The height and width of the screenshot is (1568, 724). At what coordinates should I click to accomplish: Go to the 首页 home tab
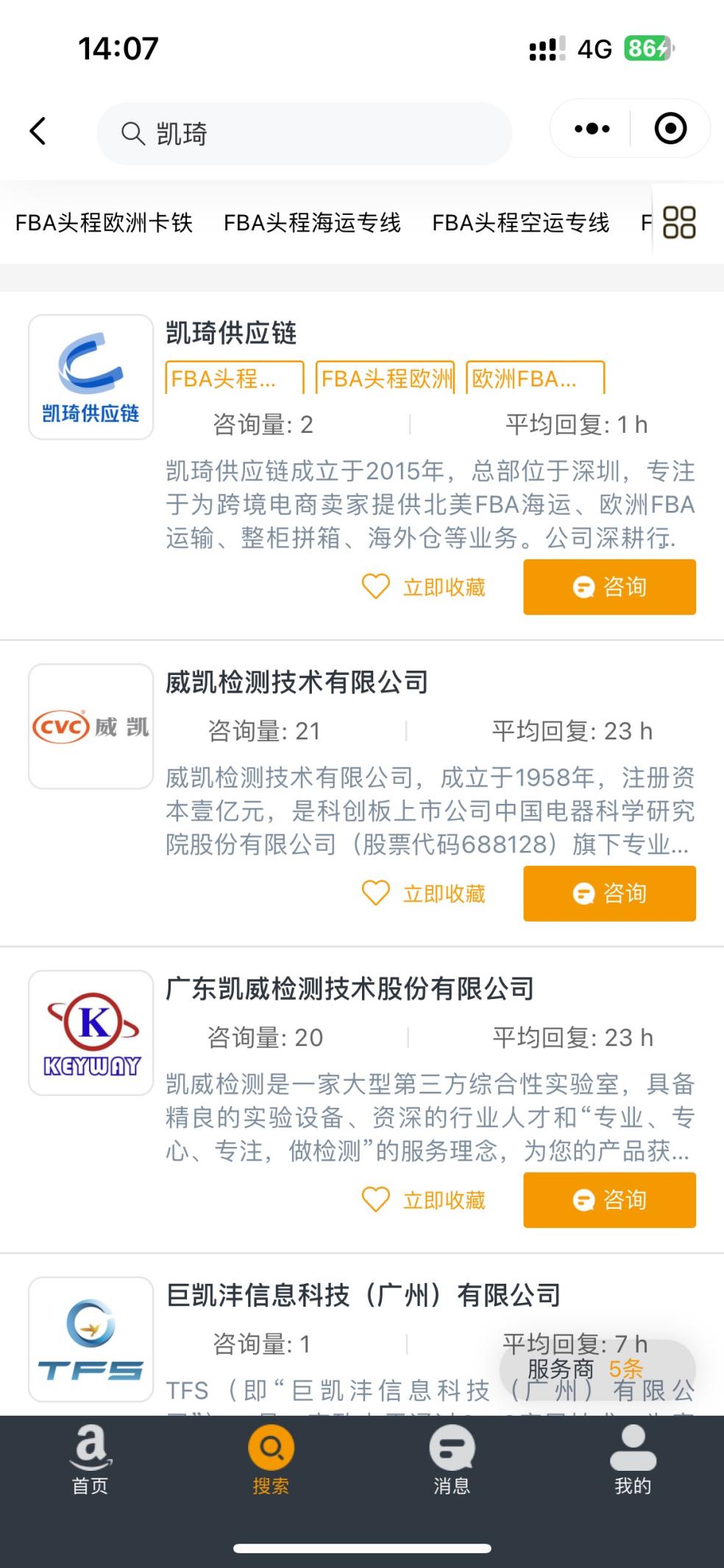(x=90, y=1460)
